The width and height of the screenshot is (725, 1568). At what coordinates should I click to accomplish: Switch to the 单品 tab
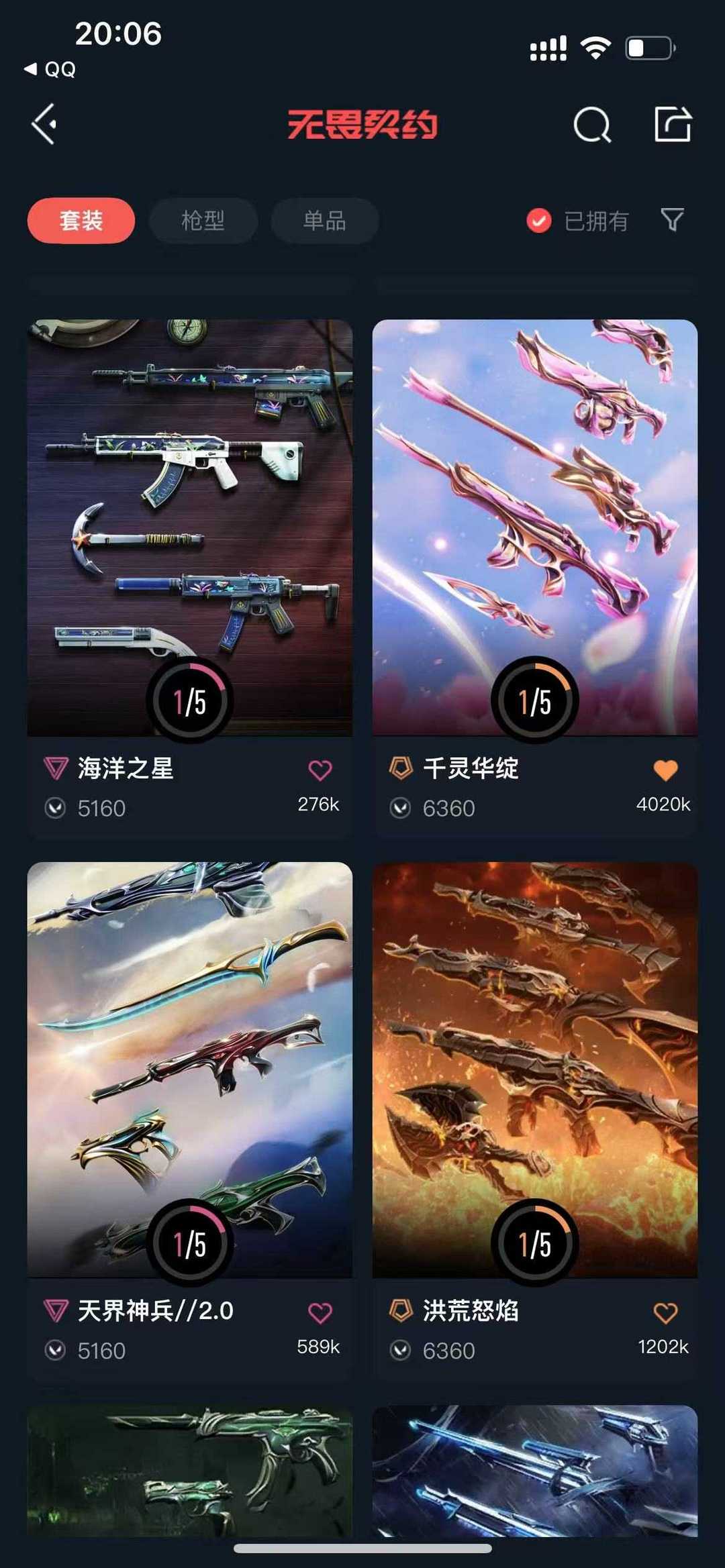(325, 220)
